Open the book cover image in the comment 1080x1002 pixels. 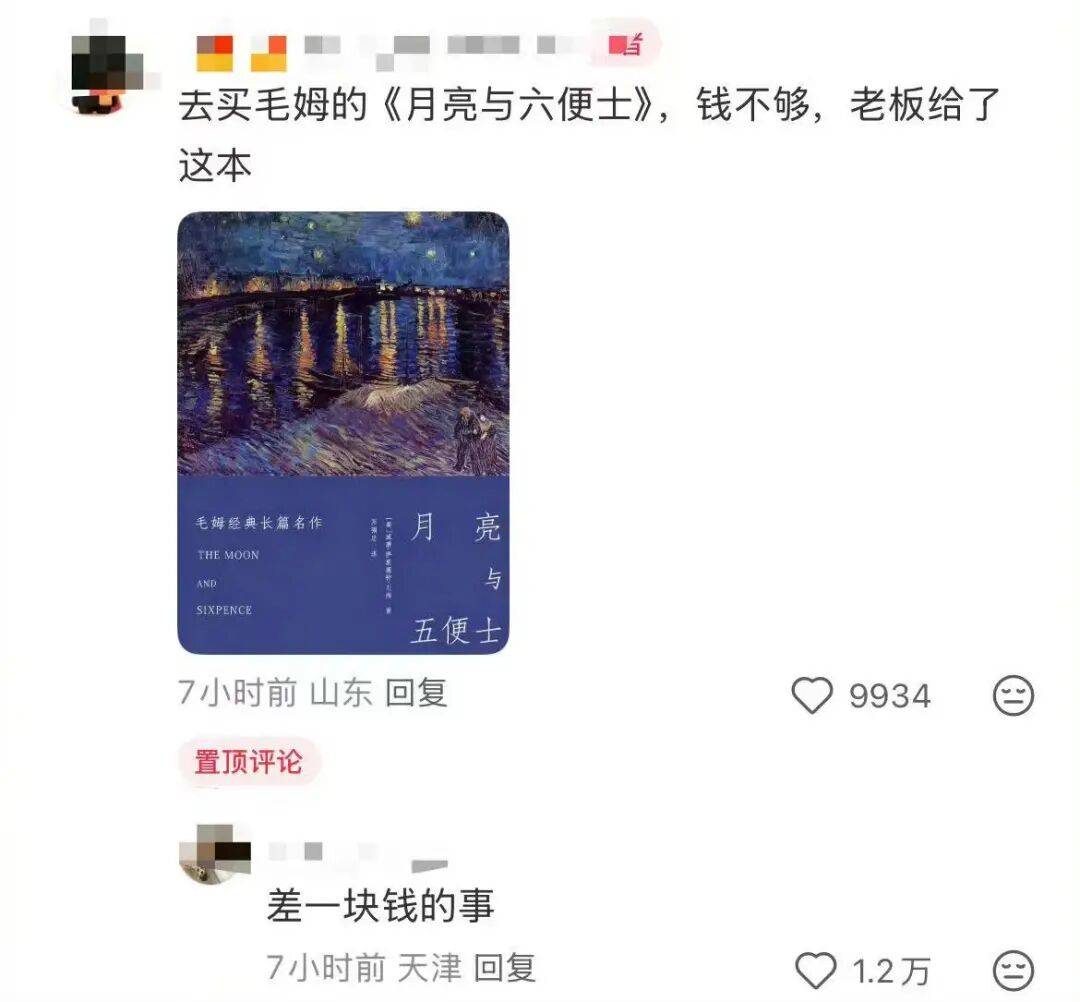click(343, 432)
